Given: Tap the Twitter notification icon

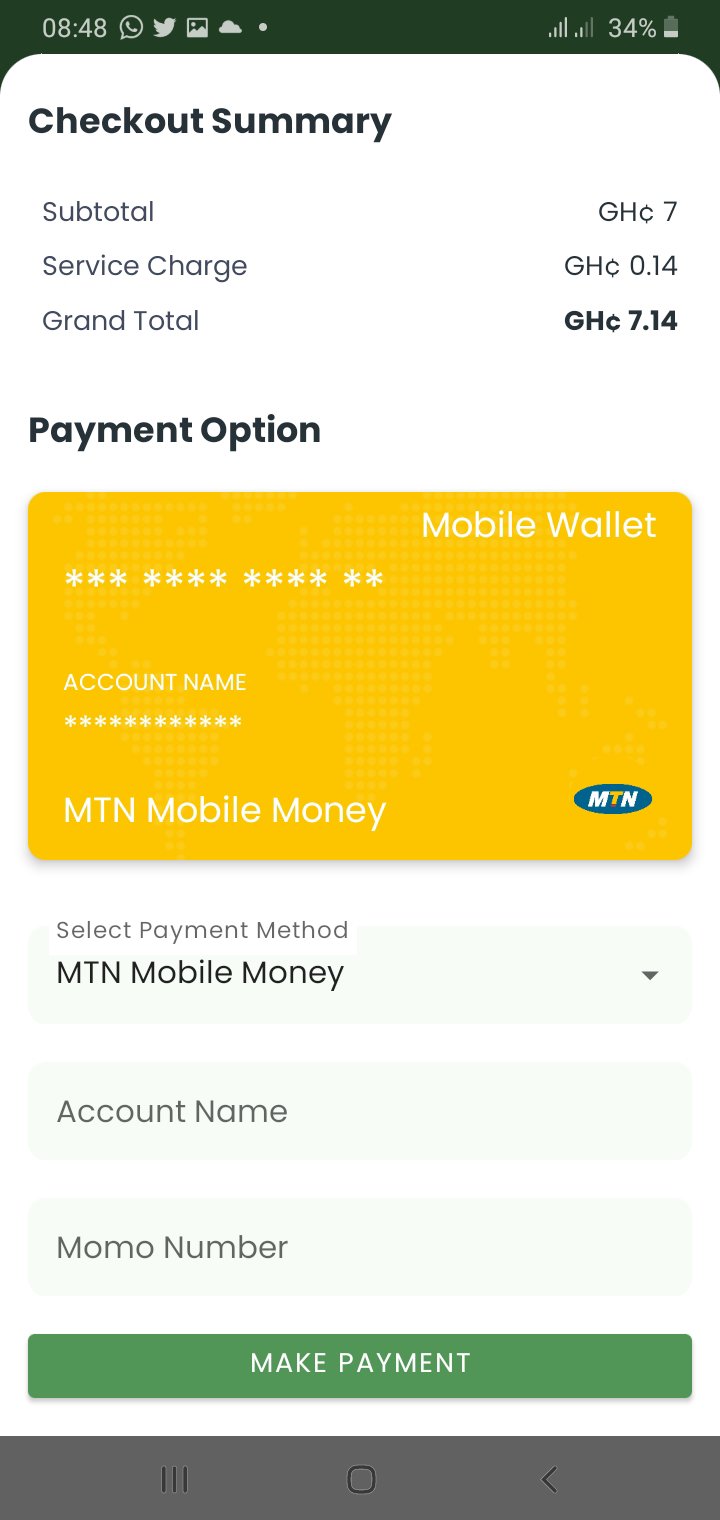Looking at the screenshot, I should coord(164,27).
